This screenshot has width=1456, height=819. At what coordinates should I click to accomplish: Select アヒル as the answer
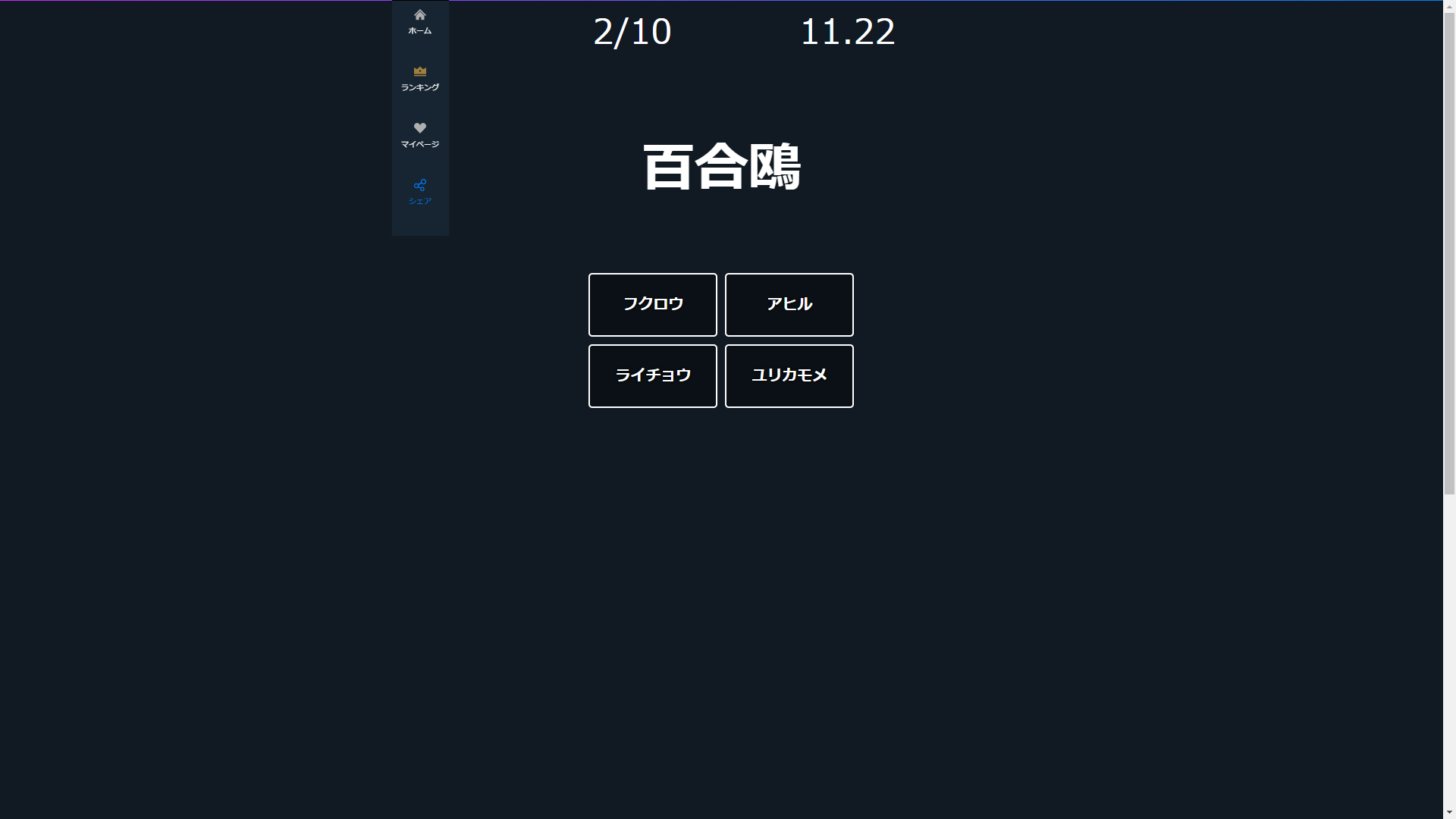coord(789,304)
